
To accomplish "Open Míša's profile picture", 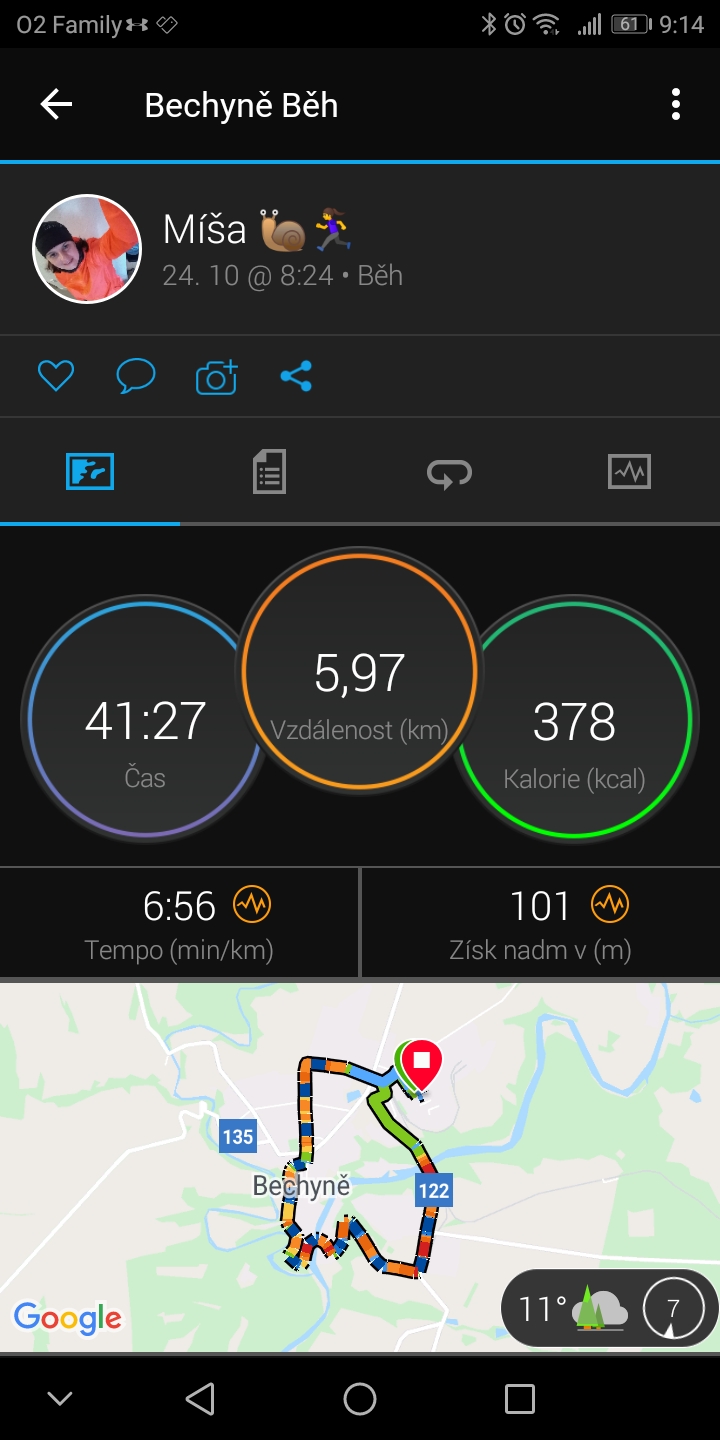I will (87, 249).
